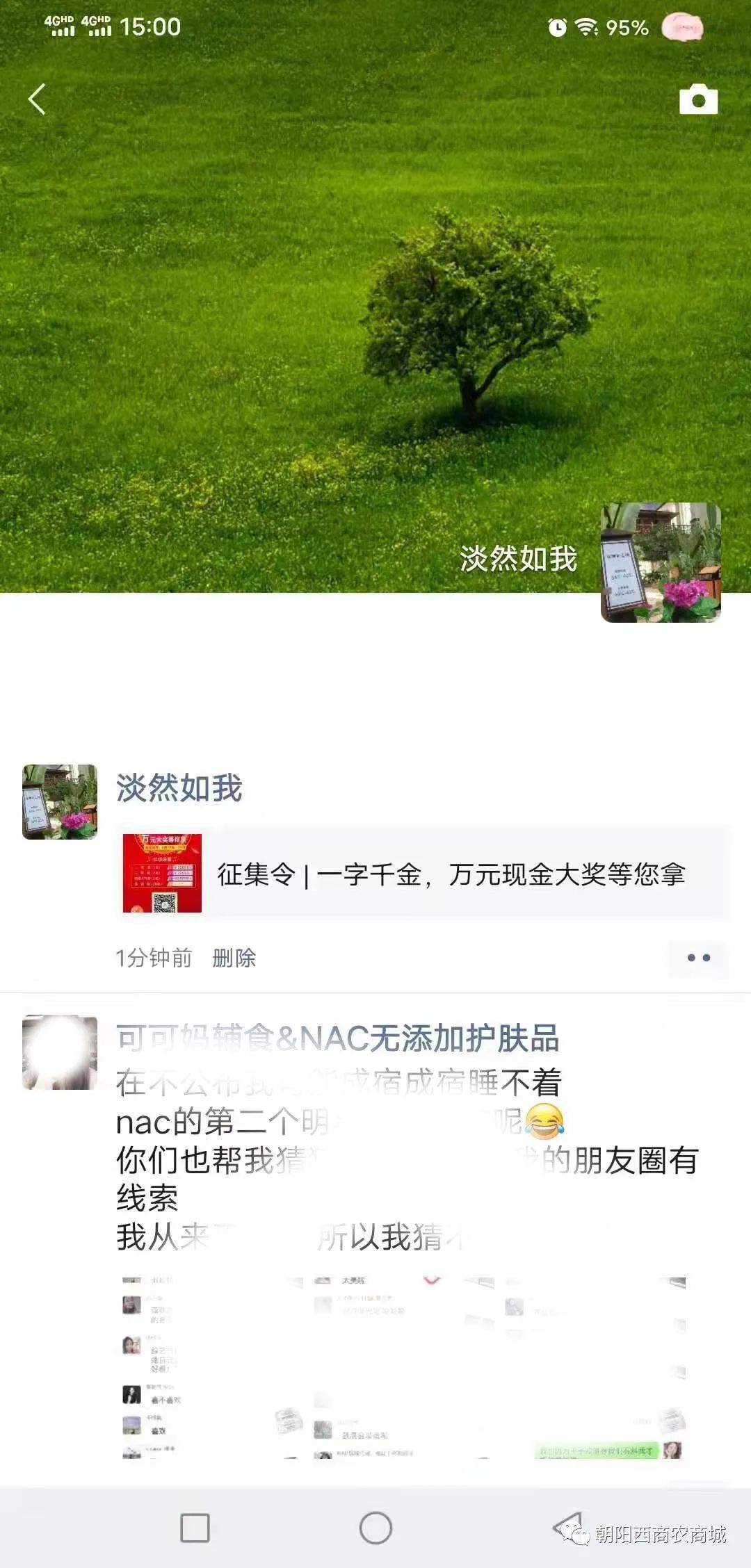
Task: Go back using the top-left arrow
Action: 37,99
